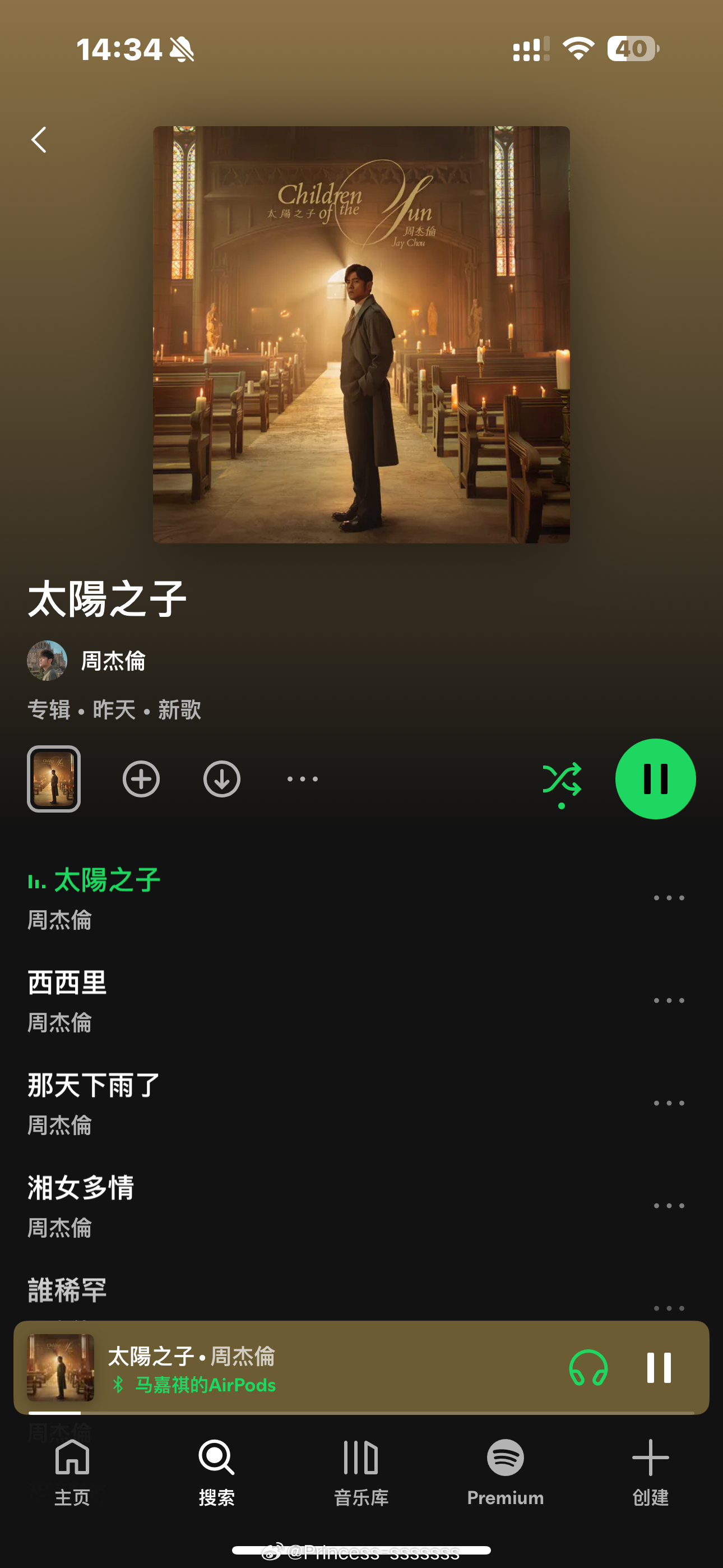Open the 音乐库 library icon
Viewport: 723px width, 1568px height.
coord(361,1459)
